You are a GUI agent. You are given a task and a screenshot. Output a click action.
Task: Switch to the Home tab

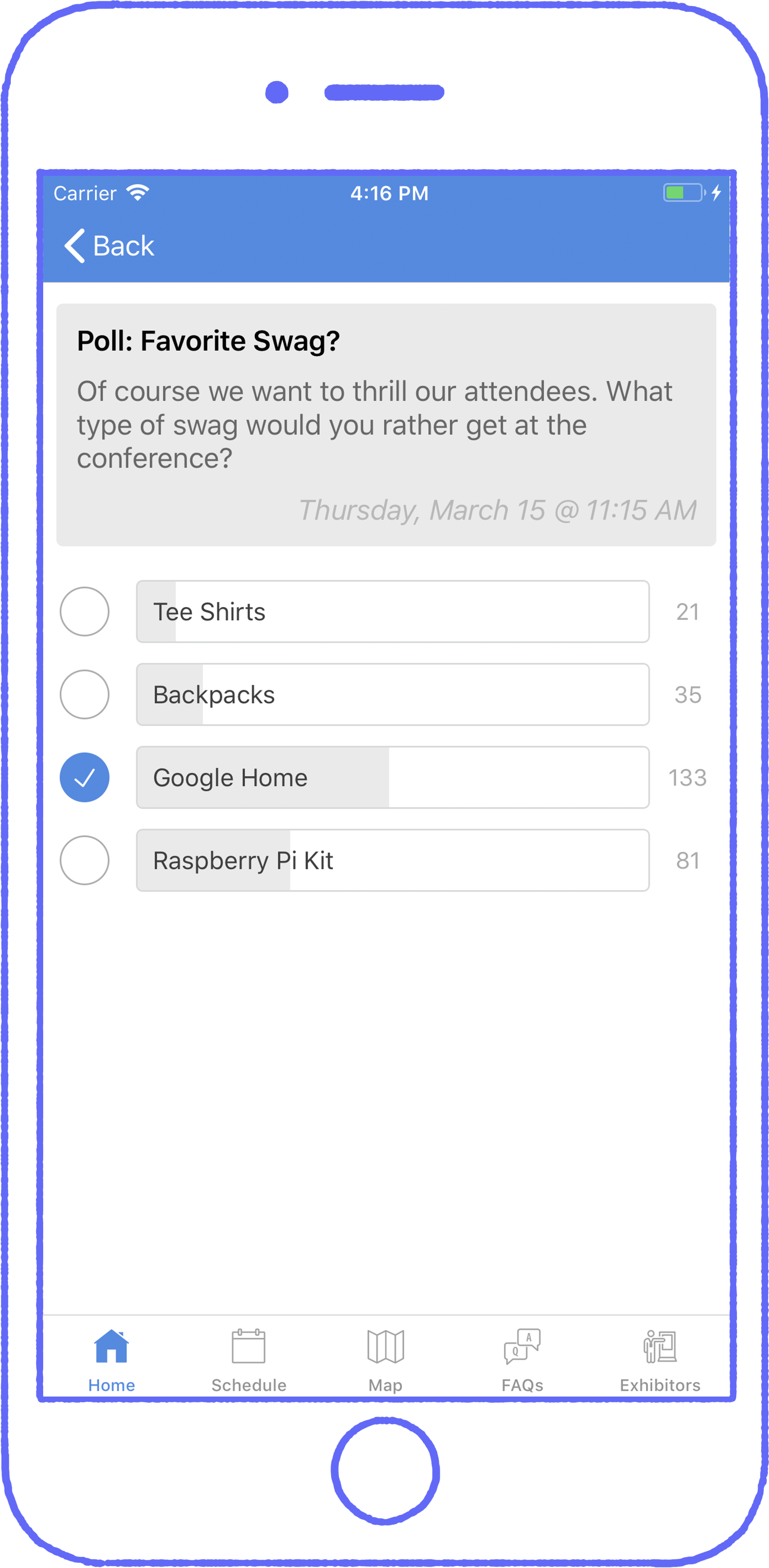click(111, 1360)
